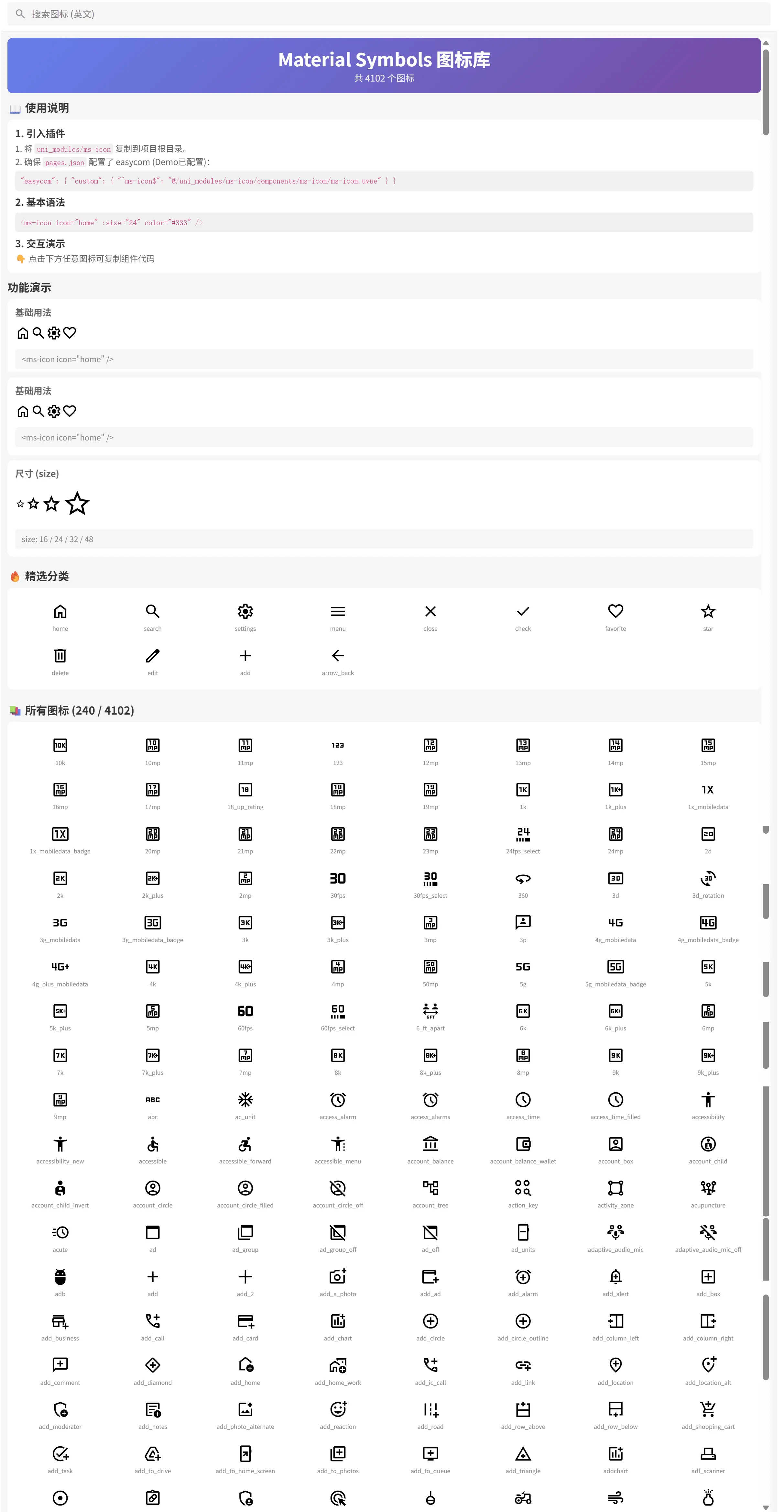Copy the adb icon code
784x1512 pixels.
point(60,1281)
